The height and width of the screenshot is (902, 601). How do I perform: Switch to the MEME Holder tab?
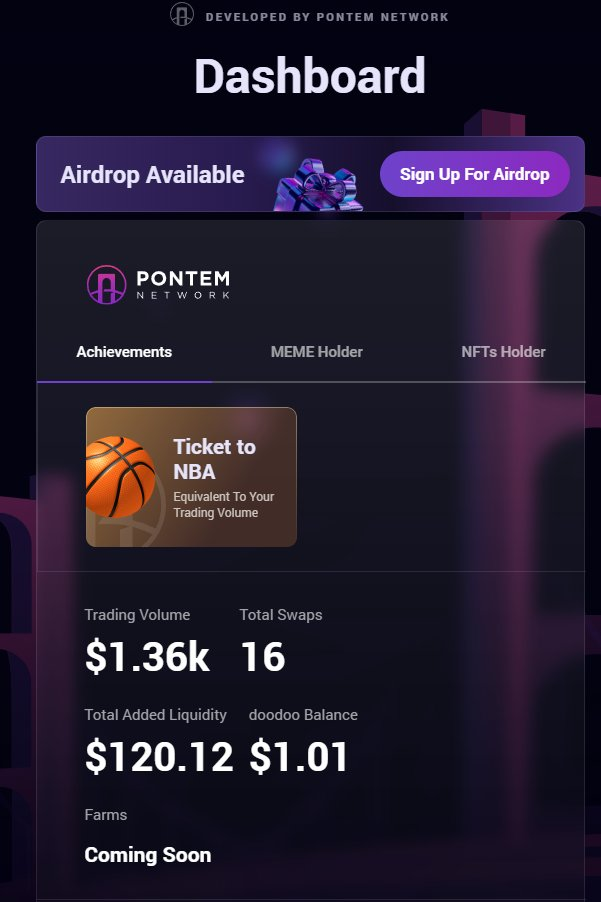[x=316, y=352]
